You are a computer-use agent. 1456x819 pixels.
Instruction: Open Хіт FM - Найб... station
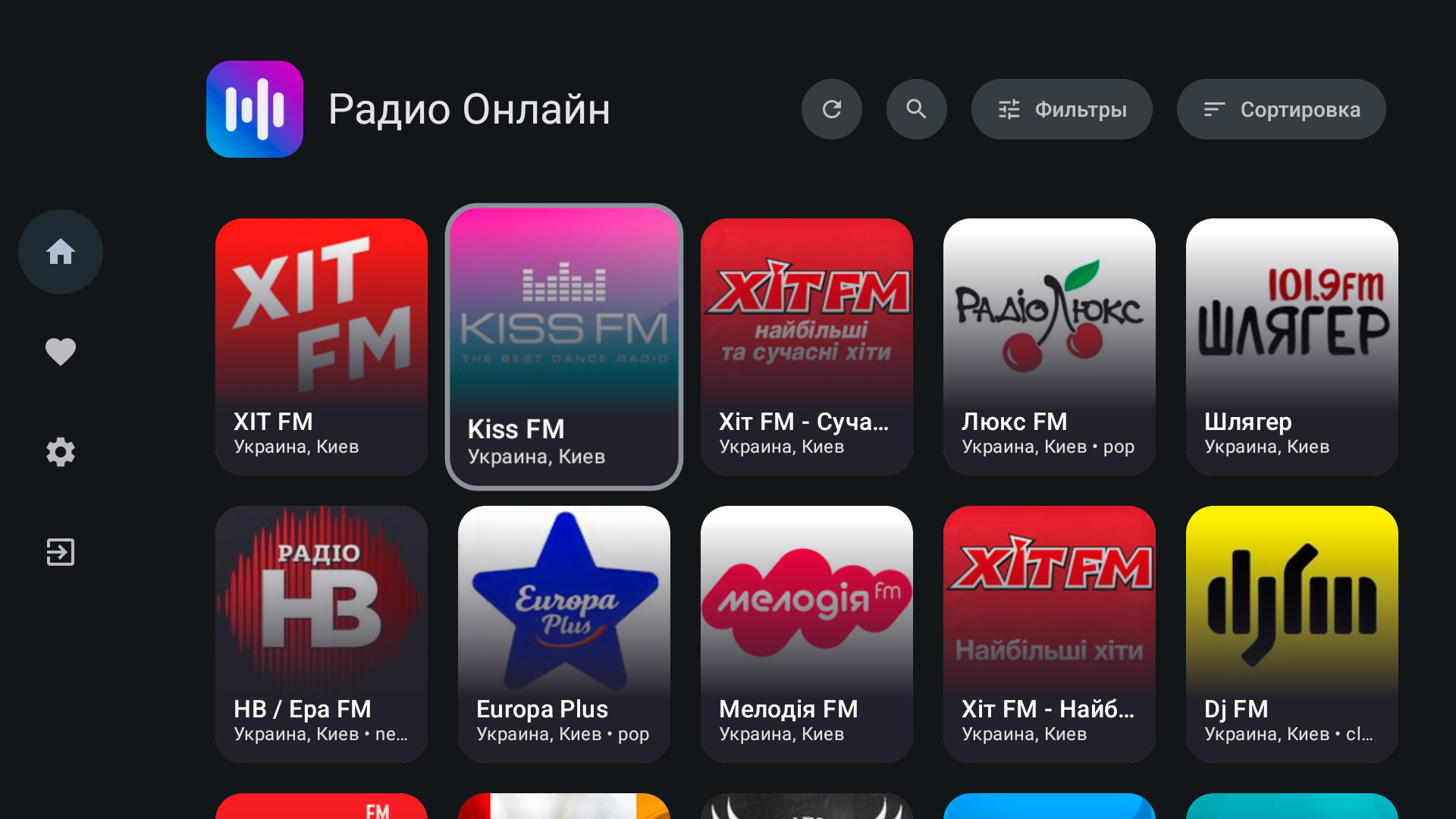coord(1050,634)
